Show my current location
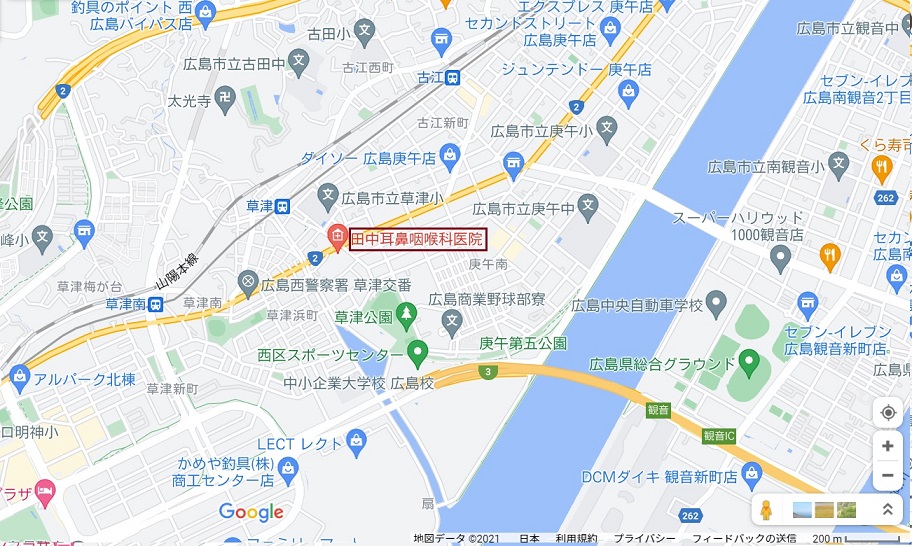Image resolution: width=912 pixels, height=546 pixels. click(x=887, y=413)
